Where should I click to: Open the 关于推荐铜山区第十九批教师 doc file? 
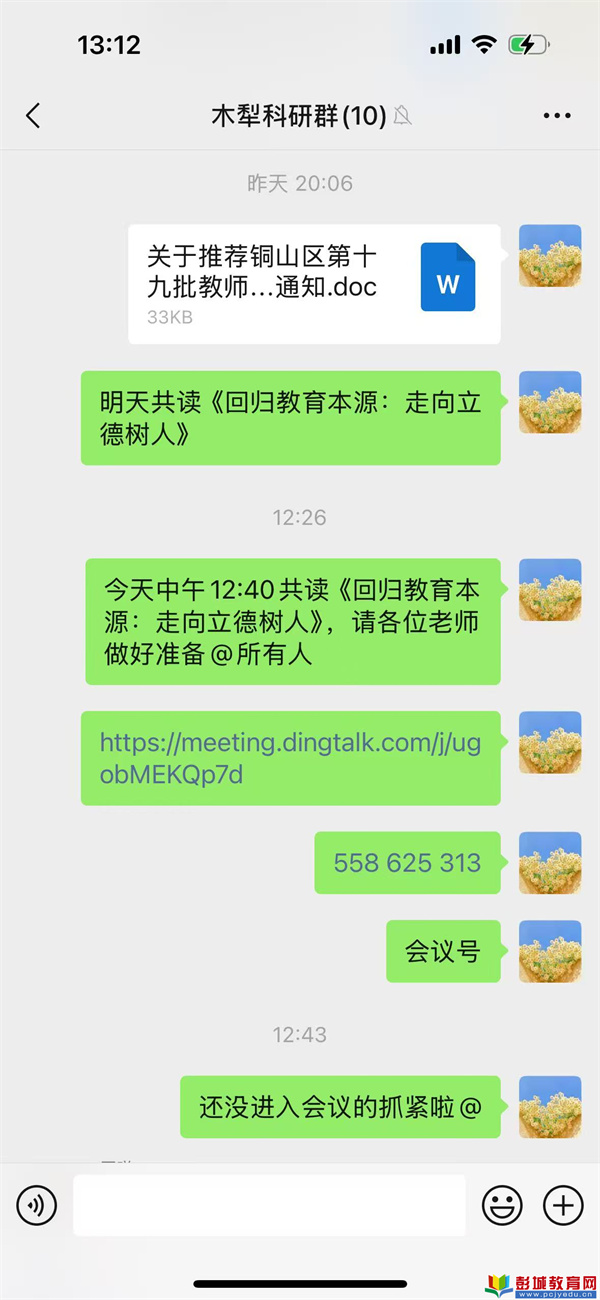(x=313, y=284)
